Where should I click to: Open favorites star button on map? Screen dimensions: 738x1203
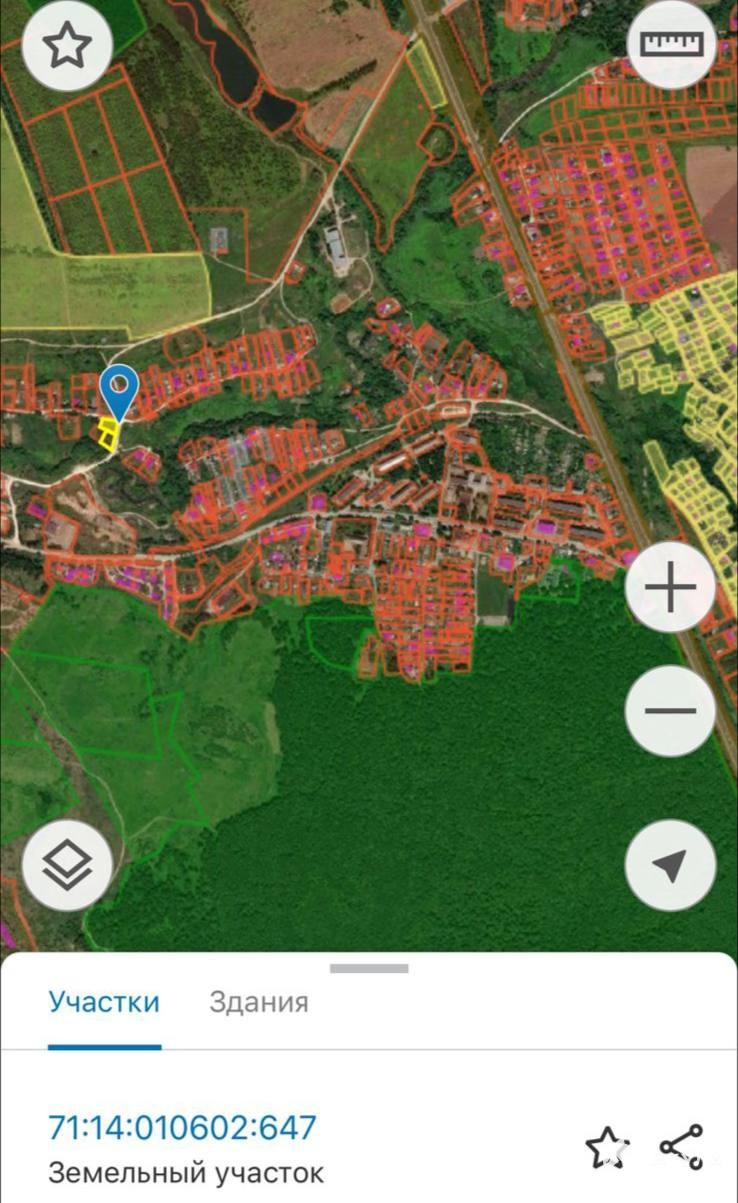(x=67, y=46)
